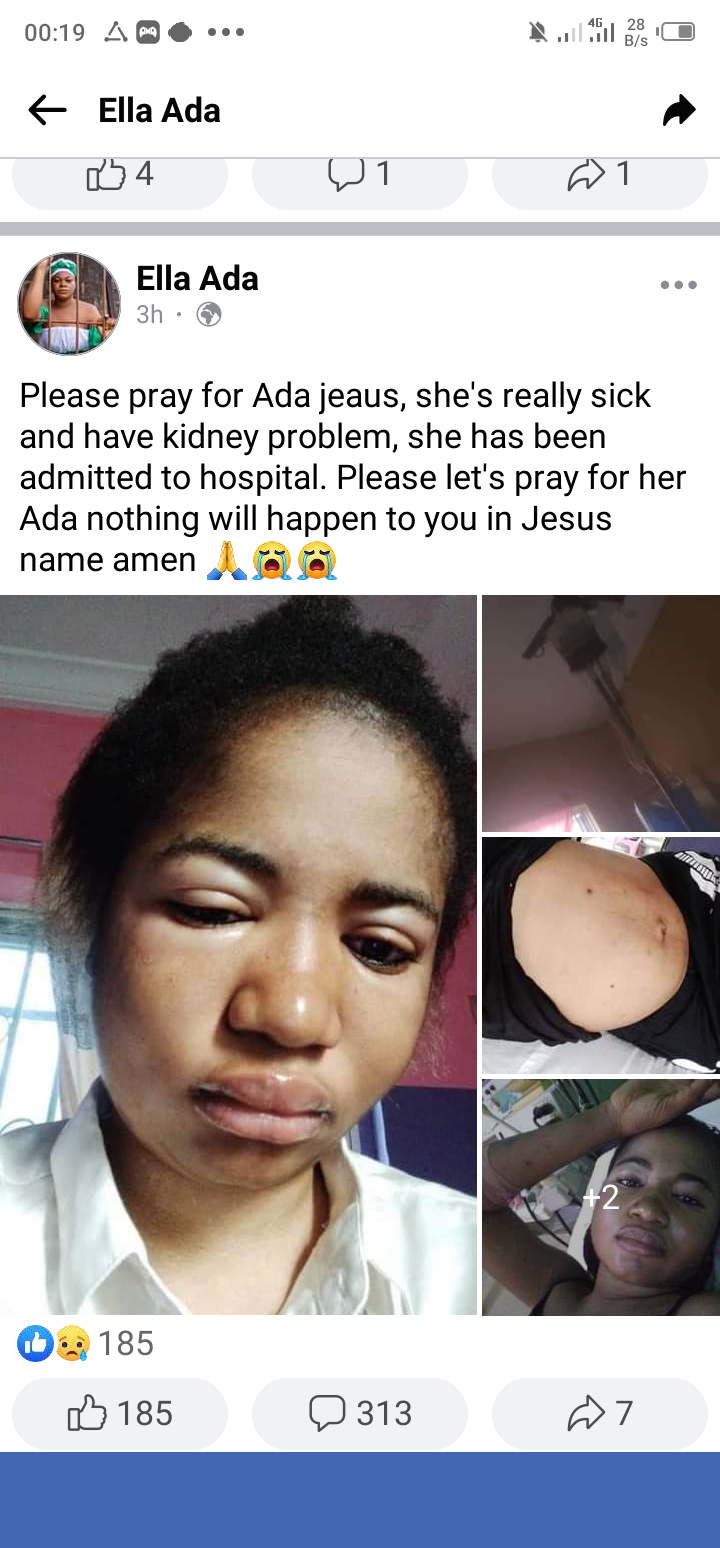720x1548 pixels.
Task: Comment on the previous post with 1 comment
Action: click(360, 175)
